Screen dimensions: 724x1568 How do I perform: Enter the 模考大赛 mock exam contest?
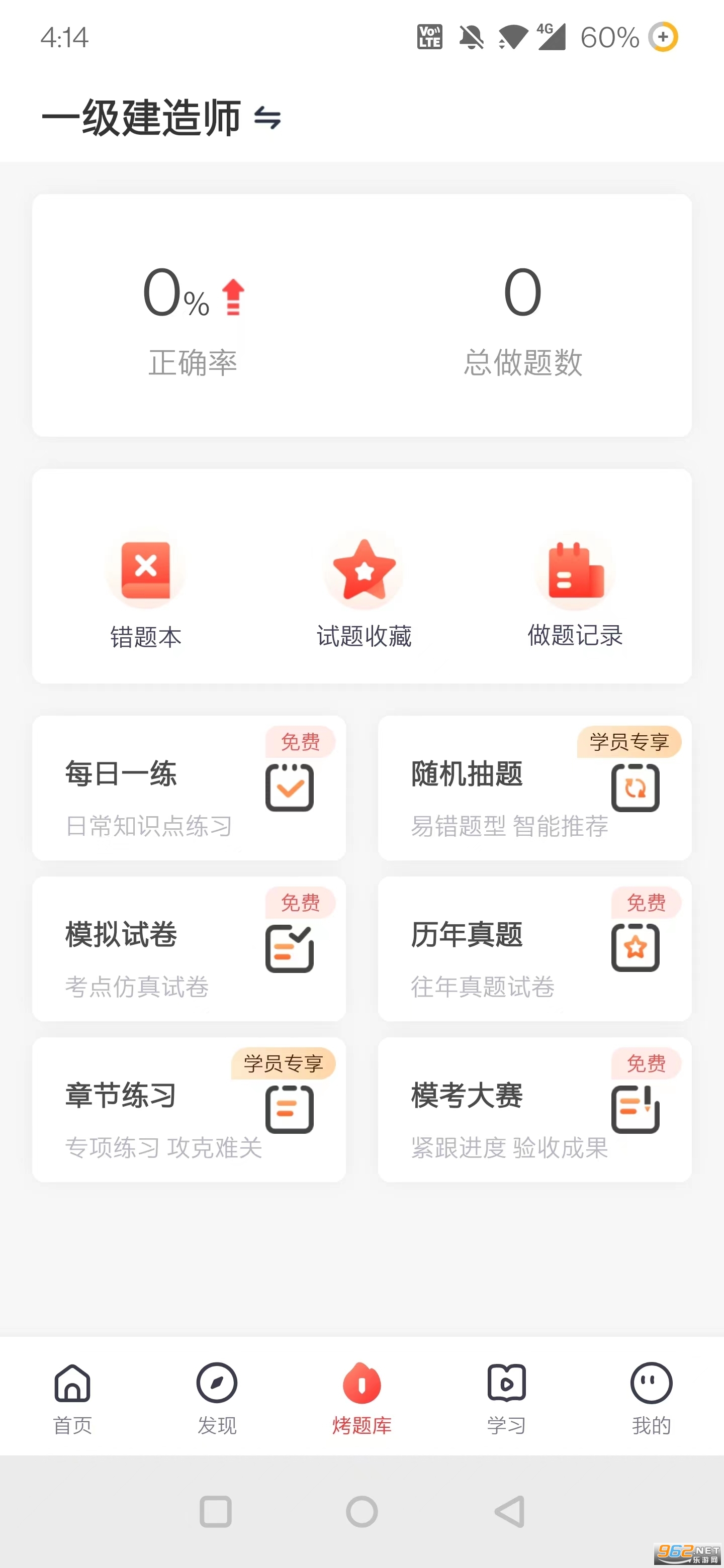[534, 1110]
